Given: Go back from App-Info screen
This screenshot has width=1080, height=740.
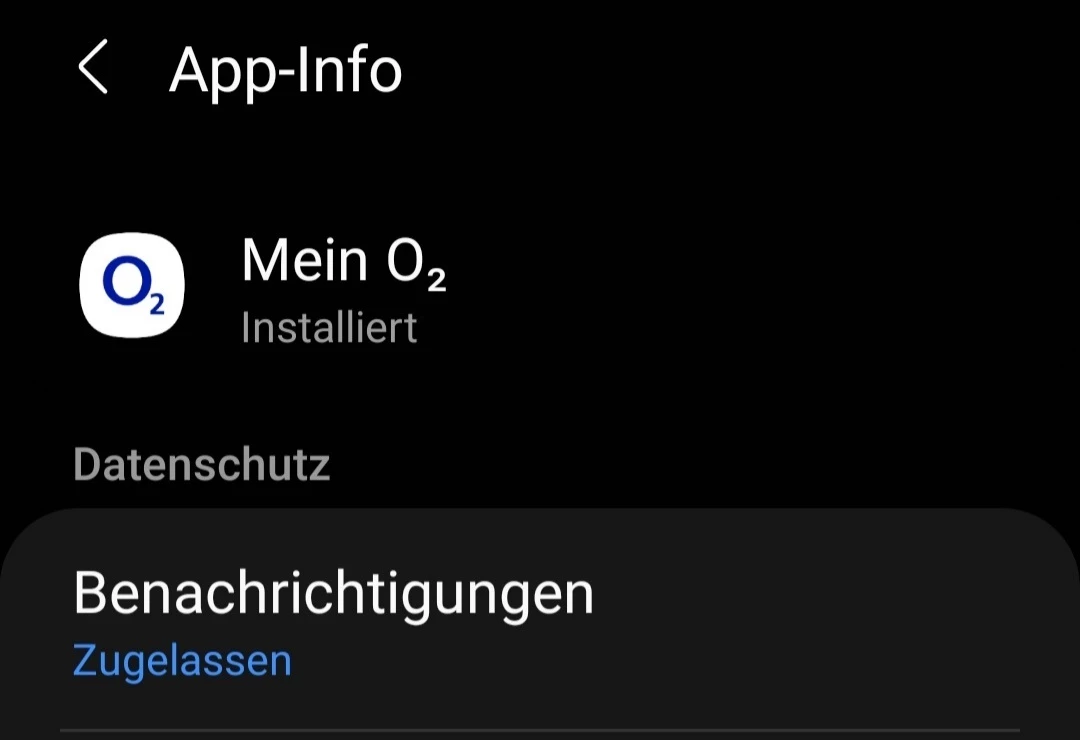Looking at the screenshot, I should click(x=93, y=70).
